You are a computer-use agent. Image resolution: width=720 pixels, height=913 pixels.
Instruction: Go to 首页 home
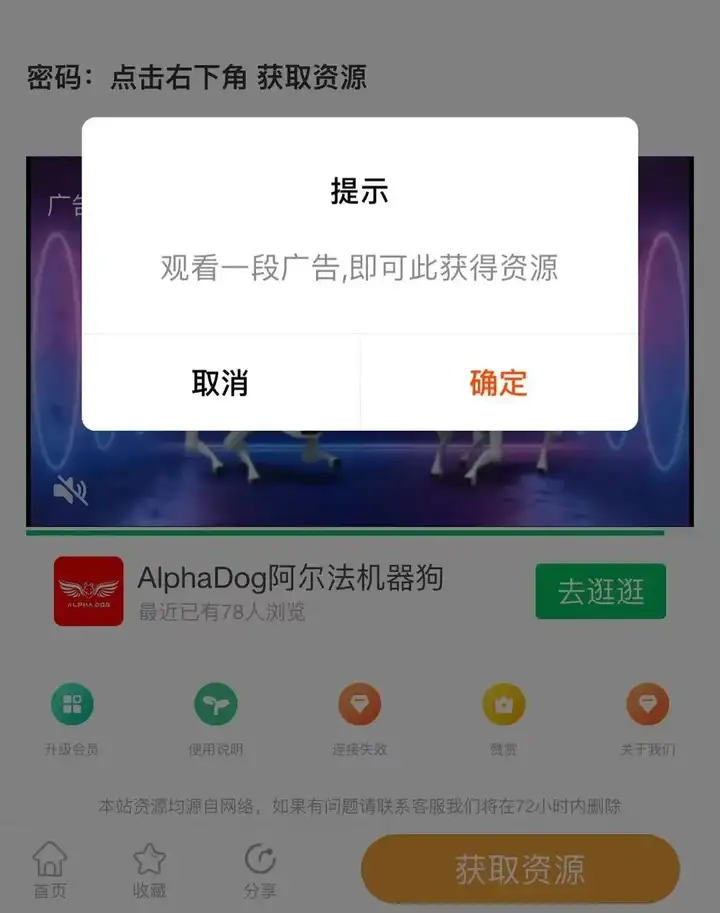click(49, 869)
